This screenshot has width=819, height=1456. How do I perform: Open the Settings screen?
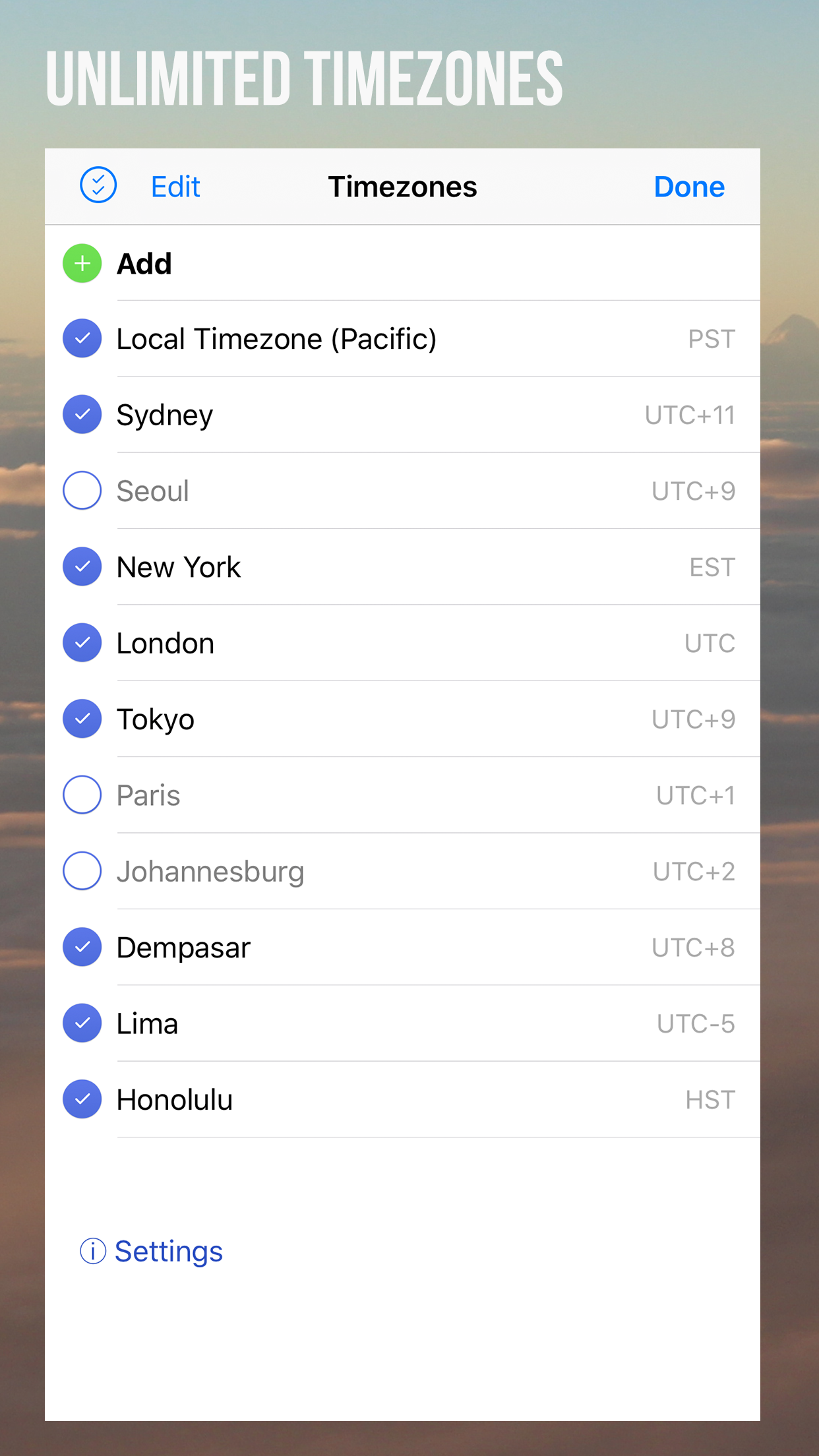point(169,1250)
